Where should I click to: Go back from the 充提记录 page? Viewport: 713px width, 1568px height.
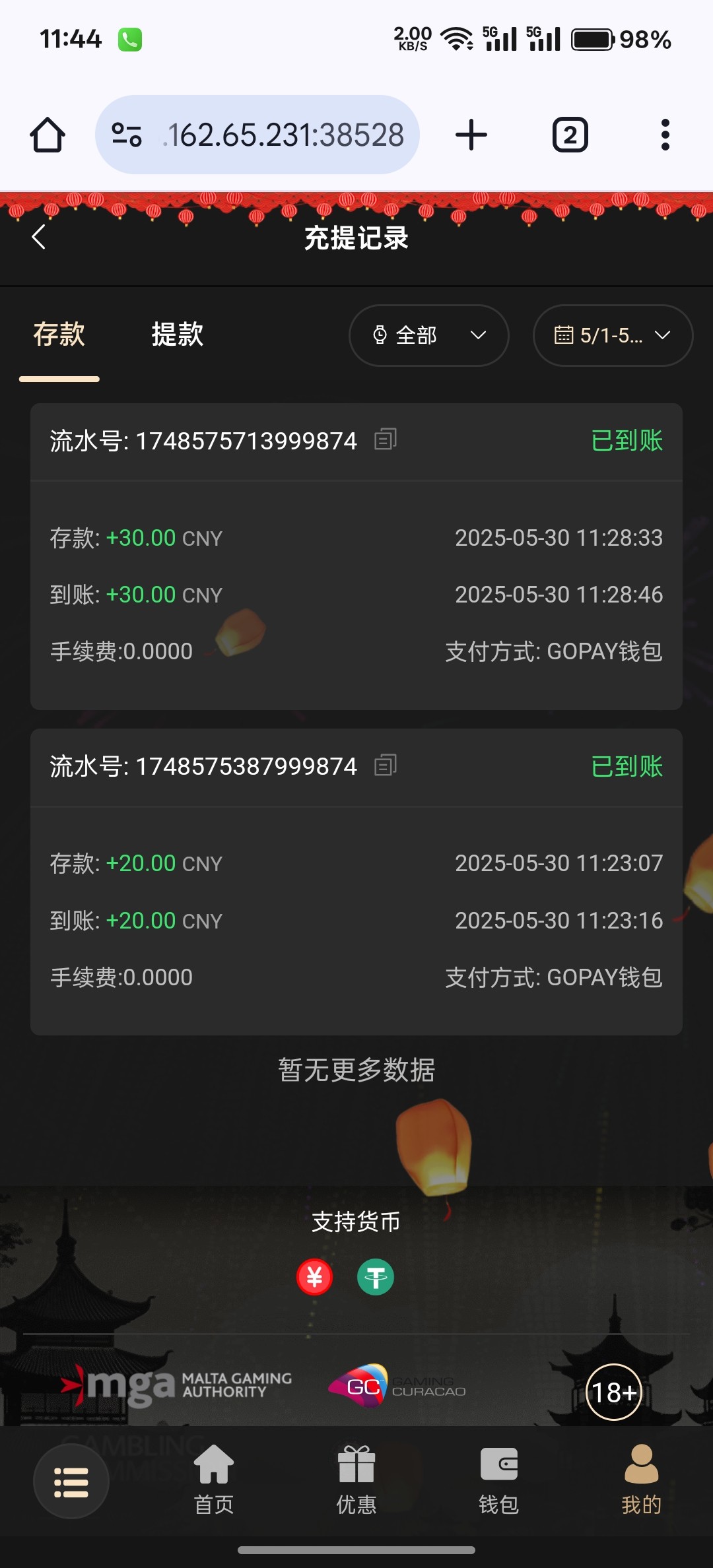(x=39, y=237)
